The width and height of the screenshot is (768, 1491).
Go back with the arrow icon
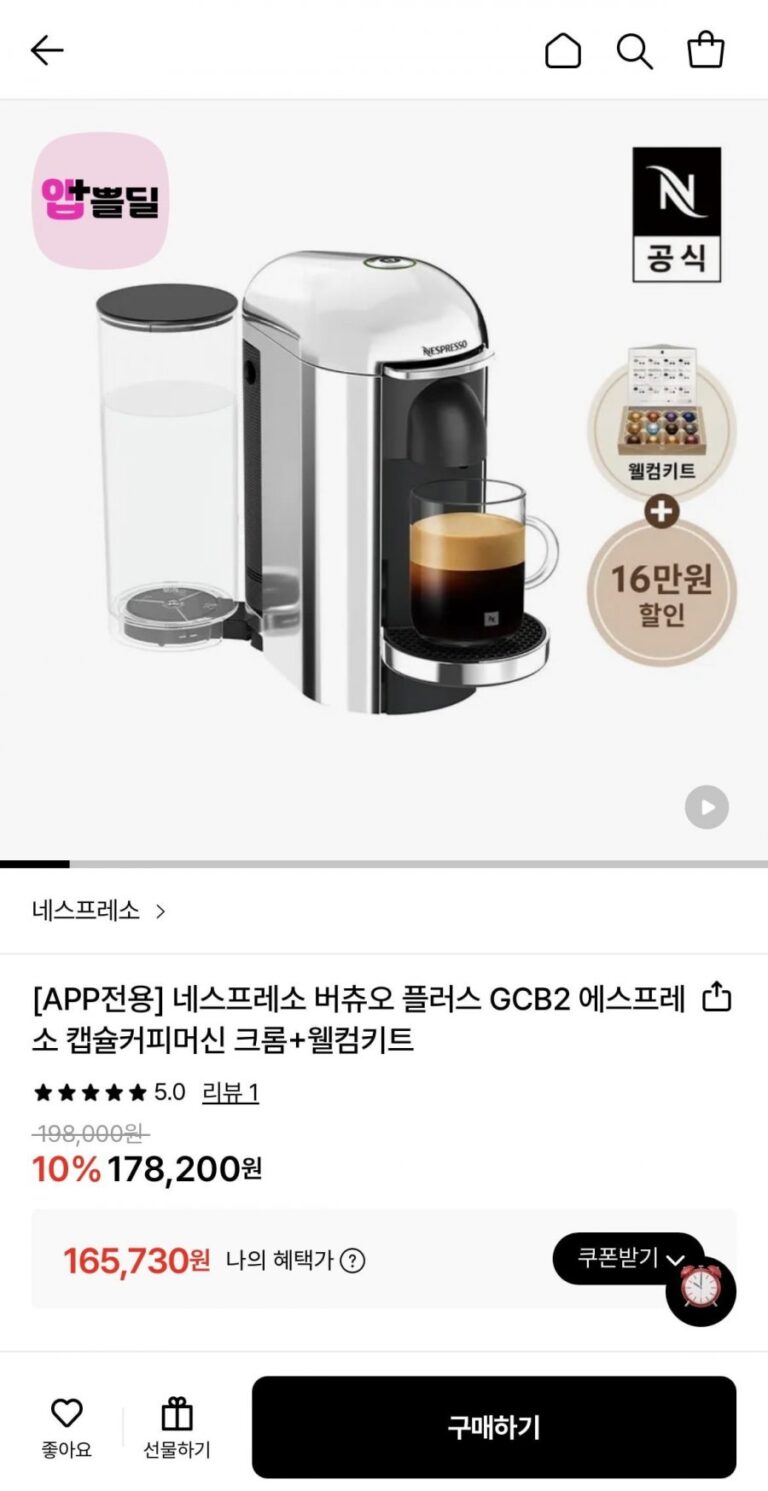(47, 50)
